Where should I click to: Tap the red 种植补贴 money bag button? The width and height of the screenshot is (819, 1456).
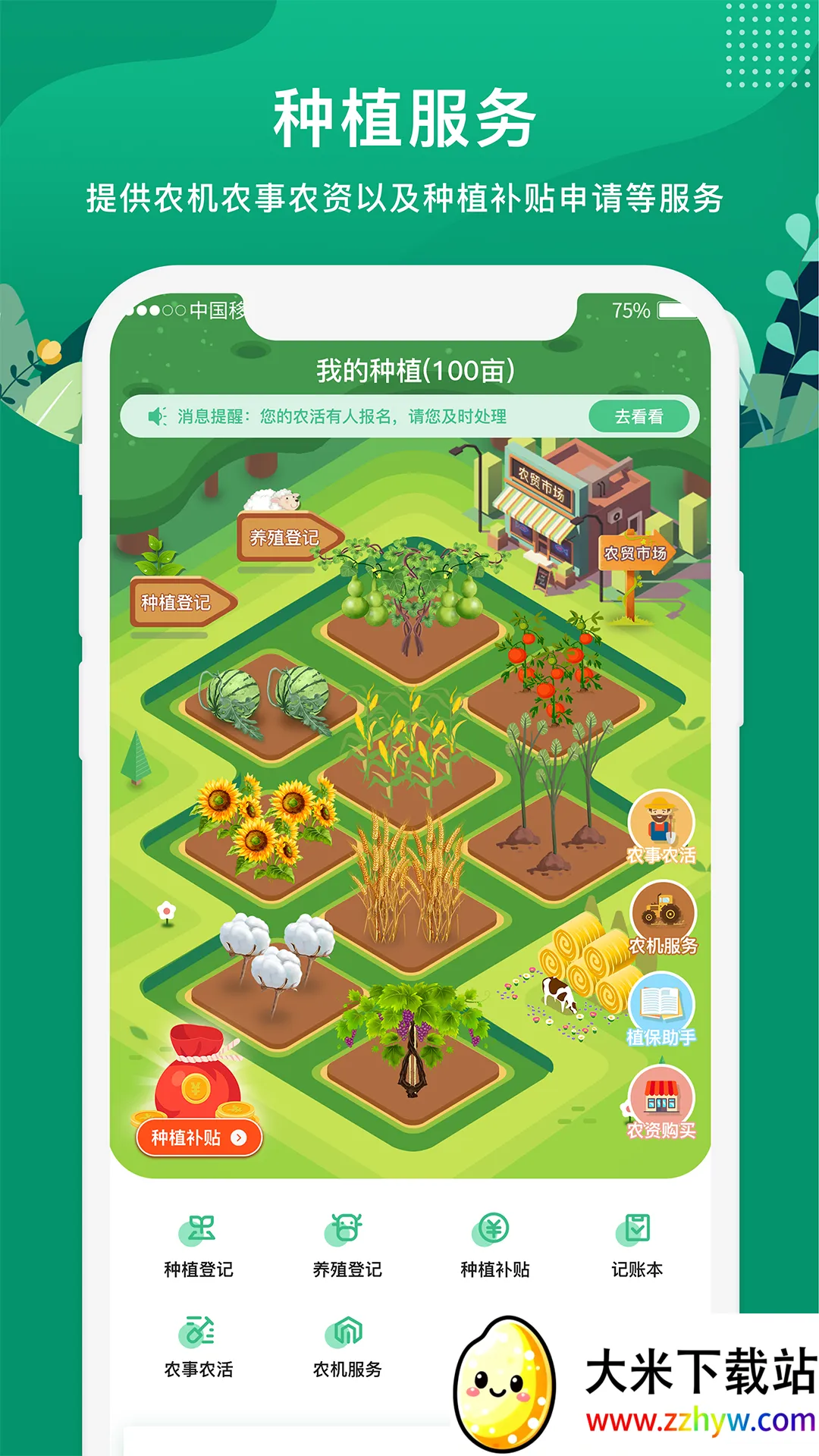click(199, 1137)
